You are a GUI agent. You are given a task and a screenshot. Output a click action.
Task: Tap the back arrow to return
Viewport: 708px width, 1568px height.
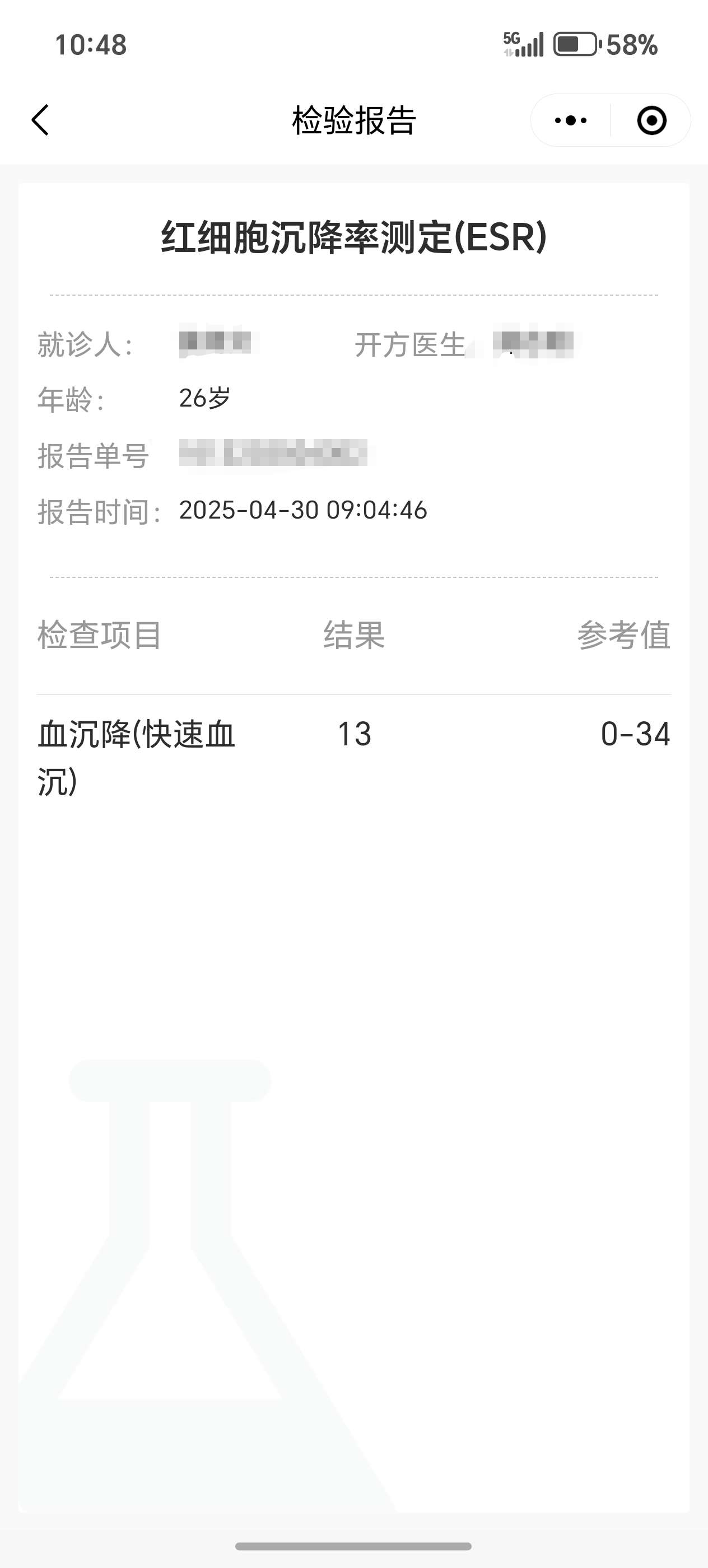[x=39, y=120]
